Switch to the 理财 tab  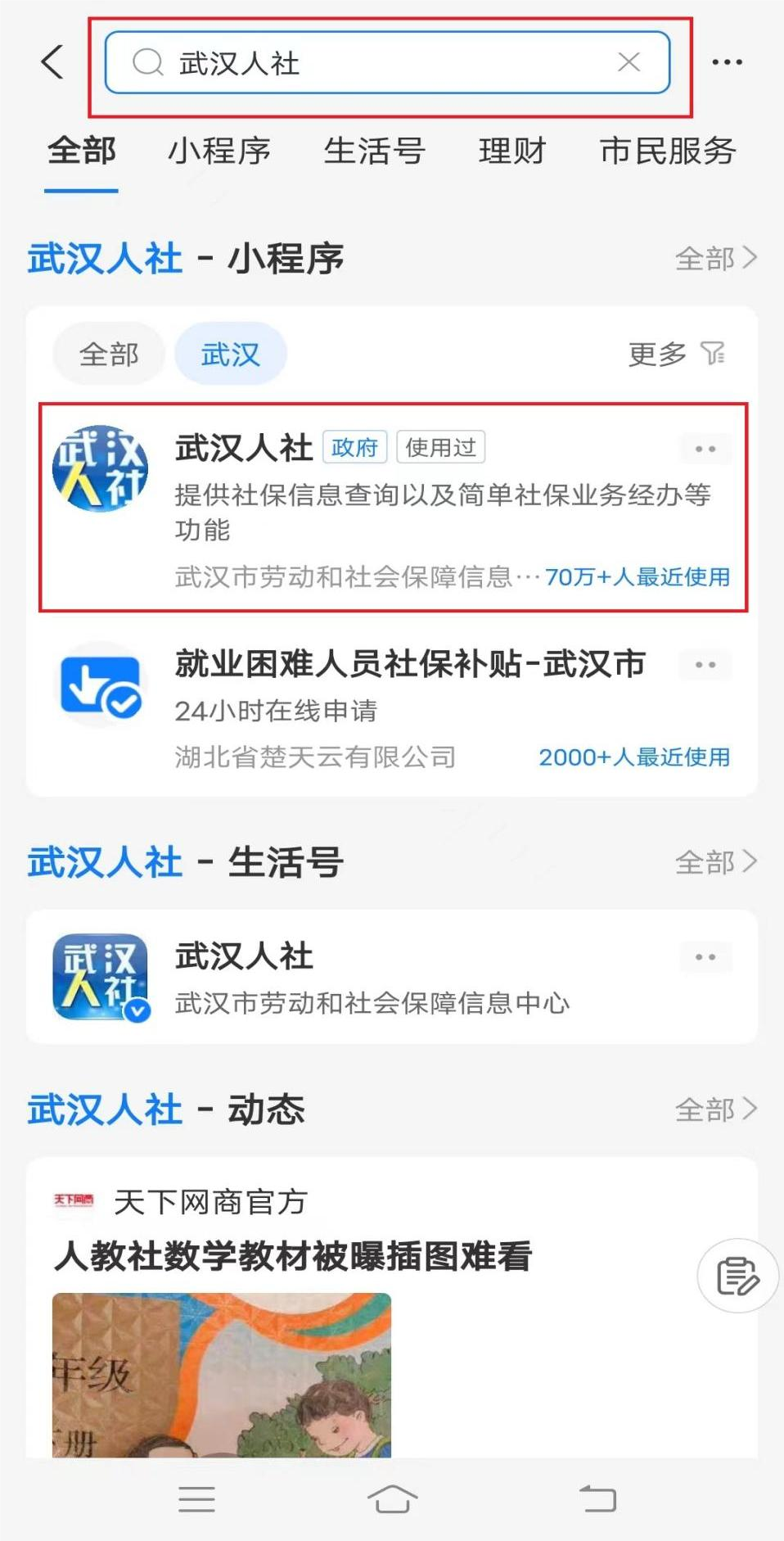pyautogui.click(x=512, y=151)
